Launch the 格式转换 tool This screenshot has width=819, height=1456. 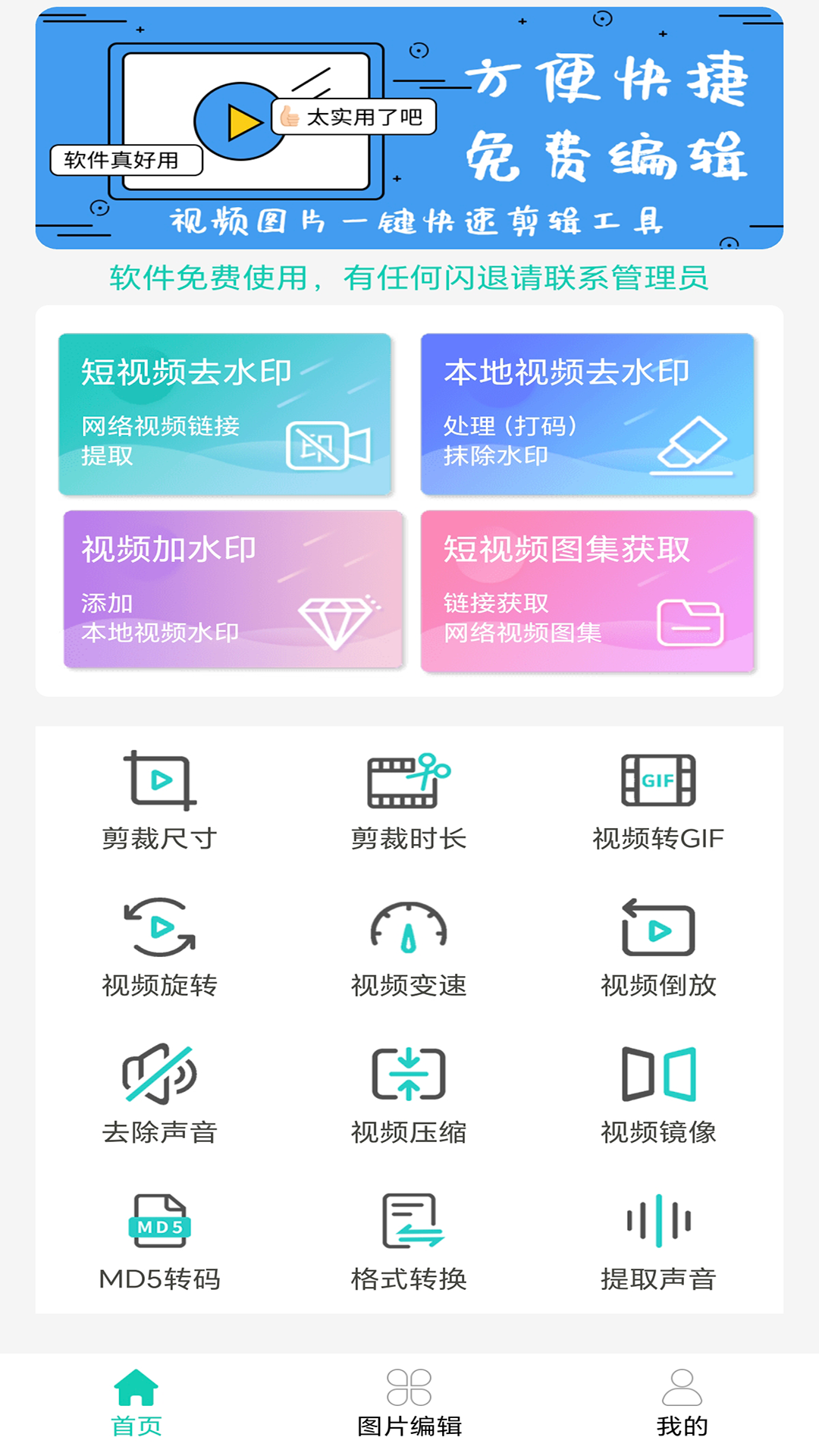[x=409, y=1241]
